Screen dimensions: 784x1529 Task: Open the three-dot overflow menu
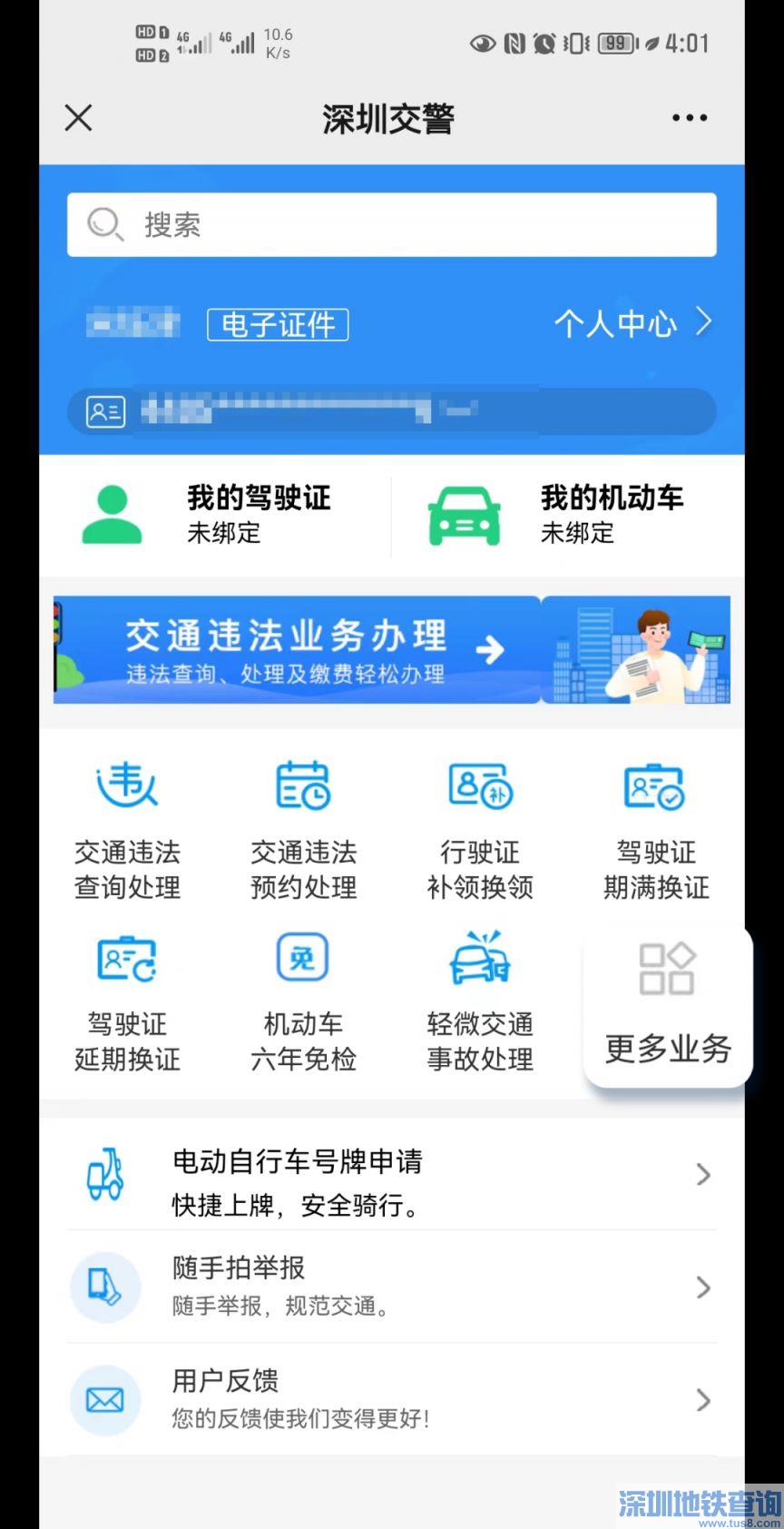pyautogui.click(x=689, y=118)
